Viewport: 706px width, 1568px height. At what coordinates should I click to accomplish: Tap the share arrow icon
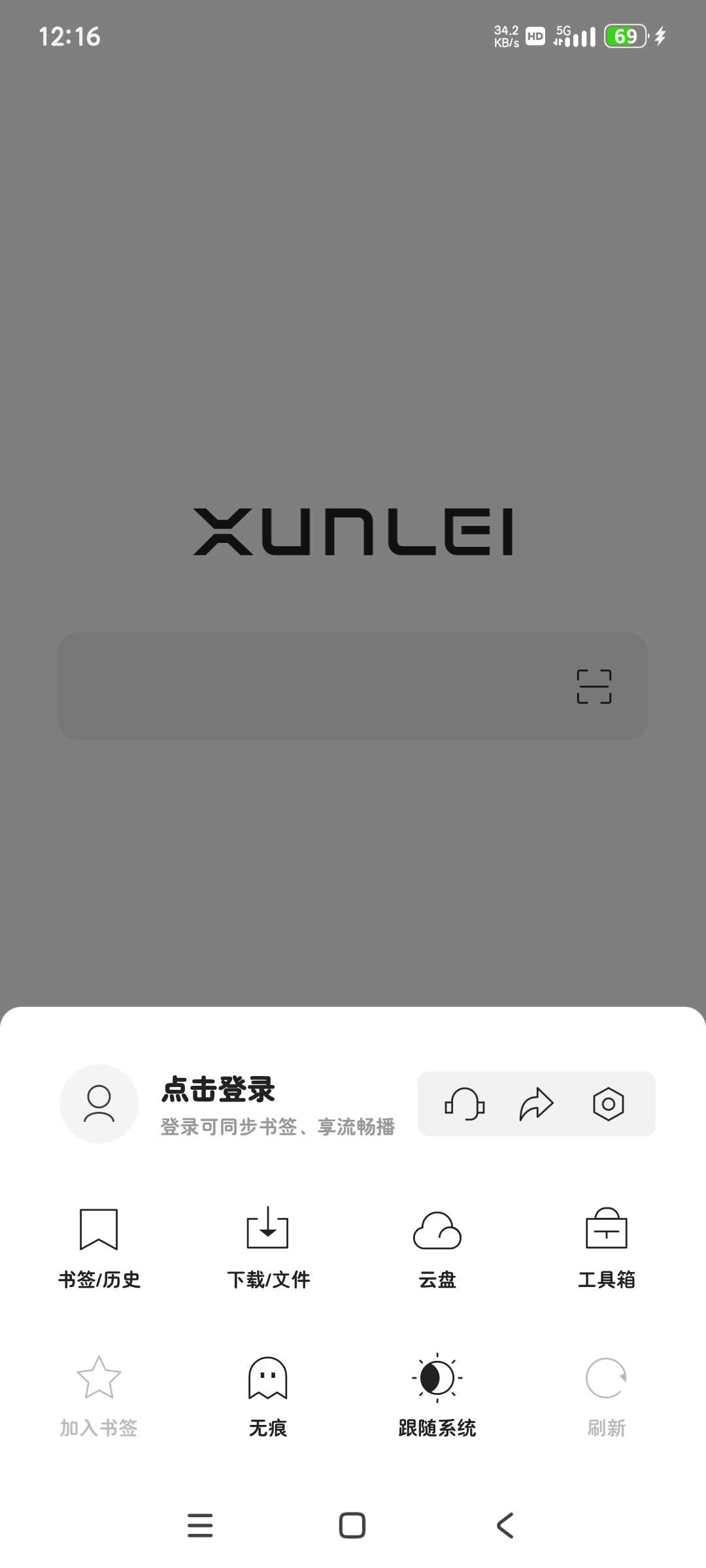[x=537, y=1103]
